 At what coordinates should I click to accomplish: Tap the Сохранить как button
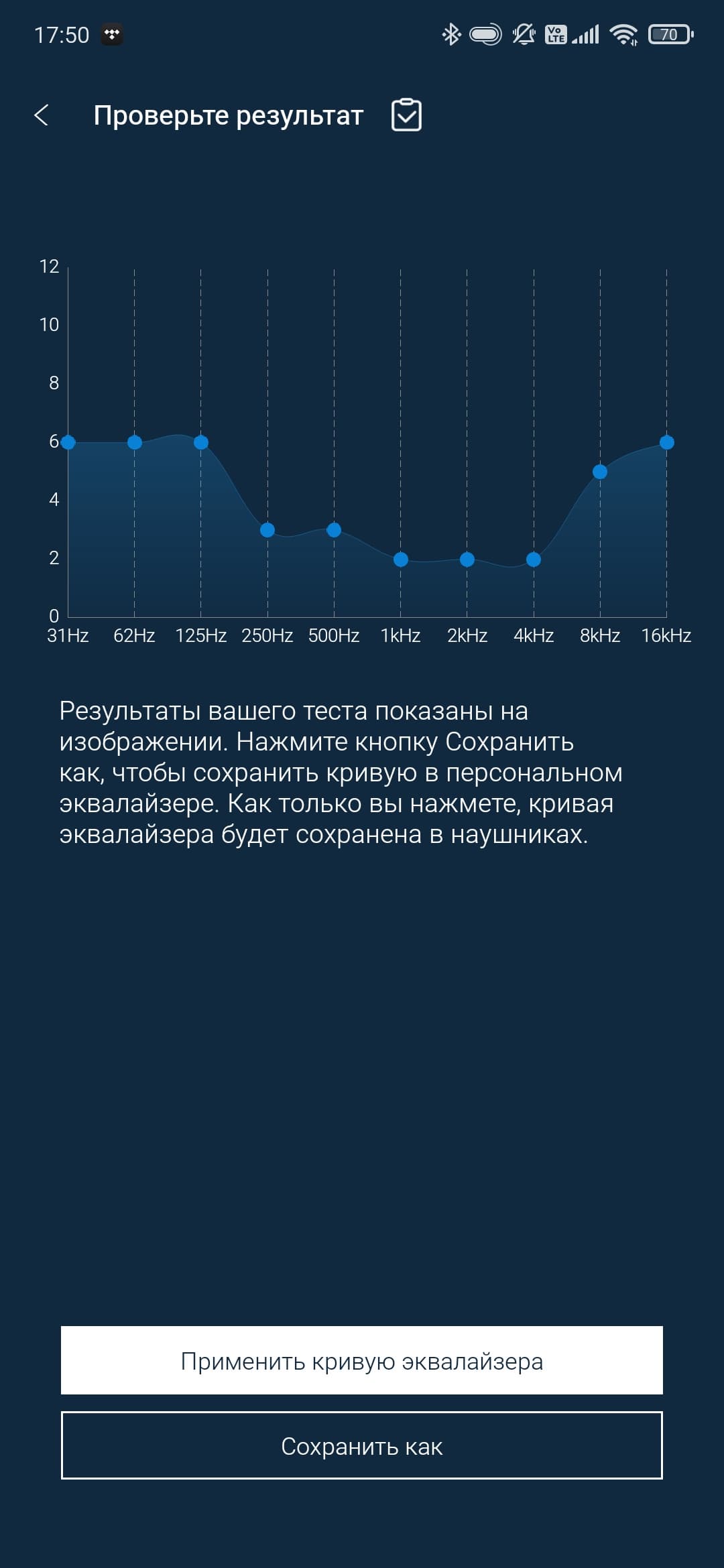[x=362, y=1446]
